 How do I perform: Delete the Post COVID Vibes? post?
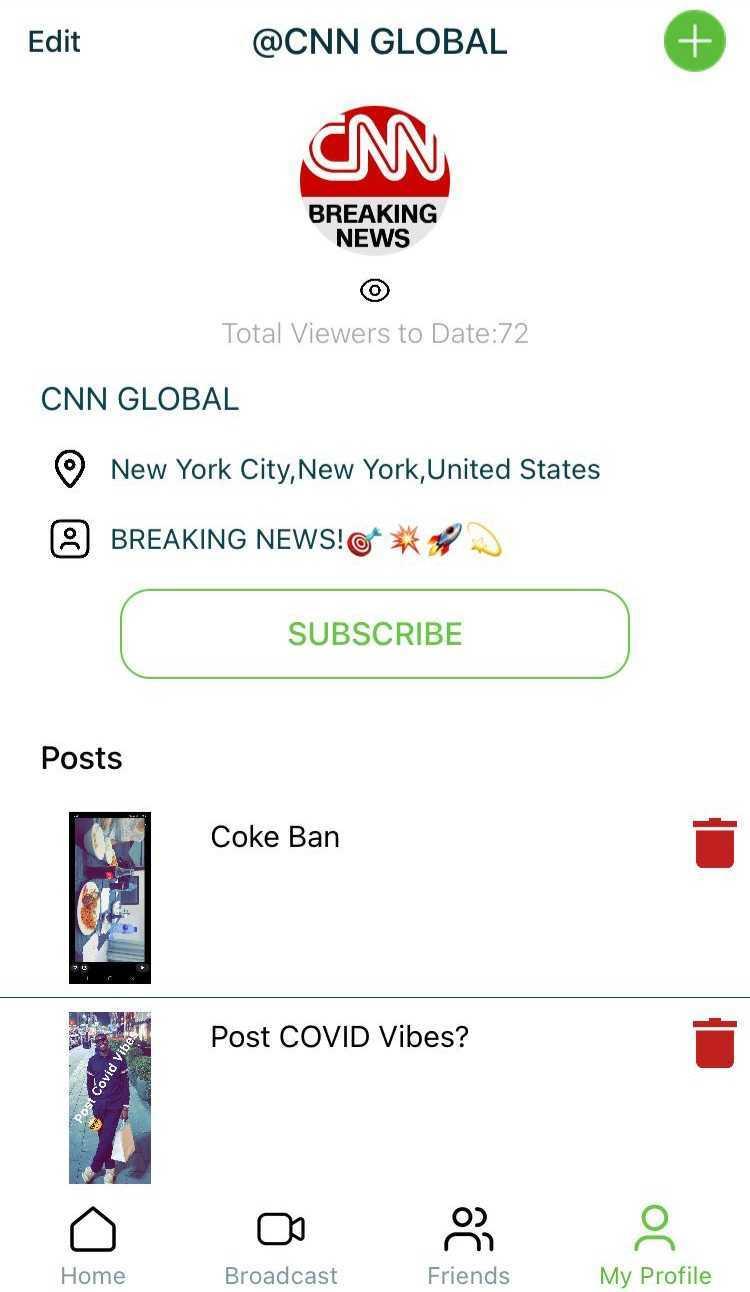[x=714, y=1043]
